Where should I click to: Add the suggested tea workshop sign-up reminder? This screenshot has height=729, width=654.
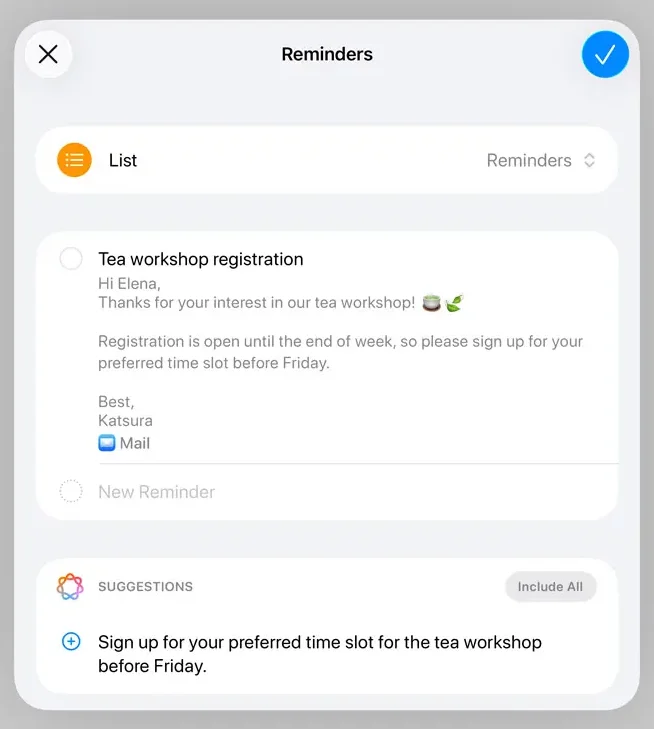click(71, 642)
